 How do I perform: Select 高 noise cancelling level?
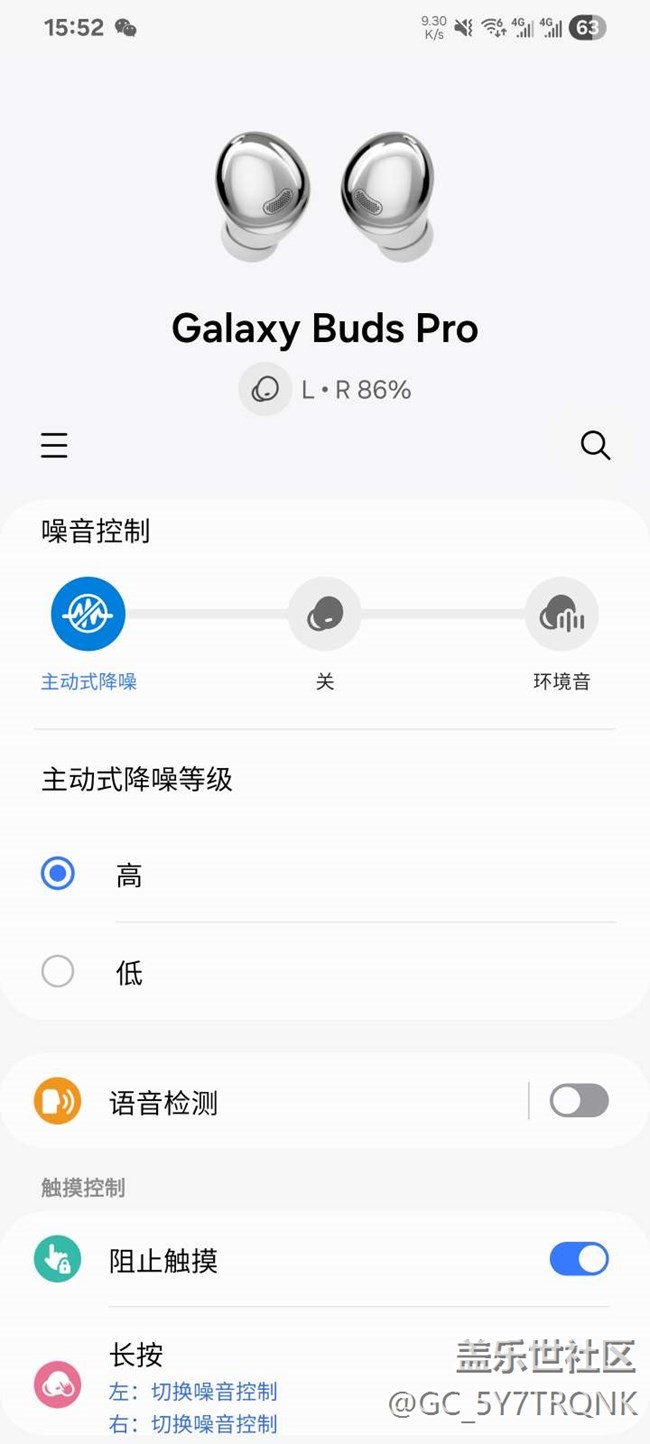click(x=58, y=875)
